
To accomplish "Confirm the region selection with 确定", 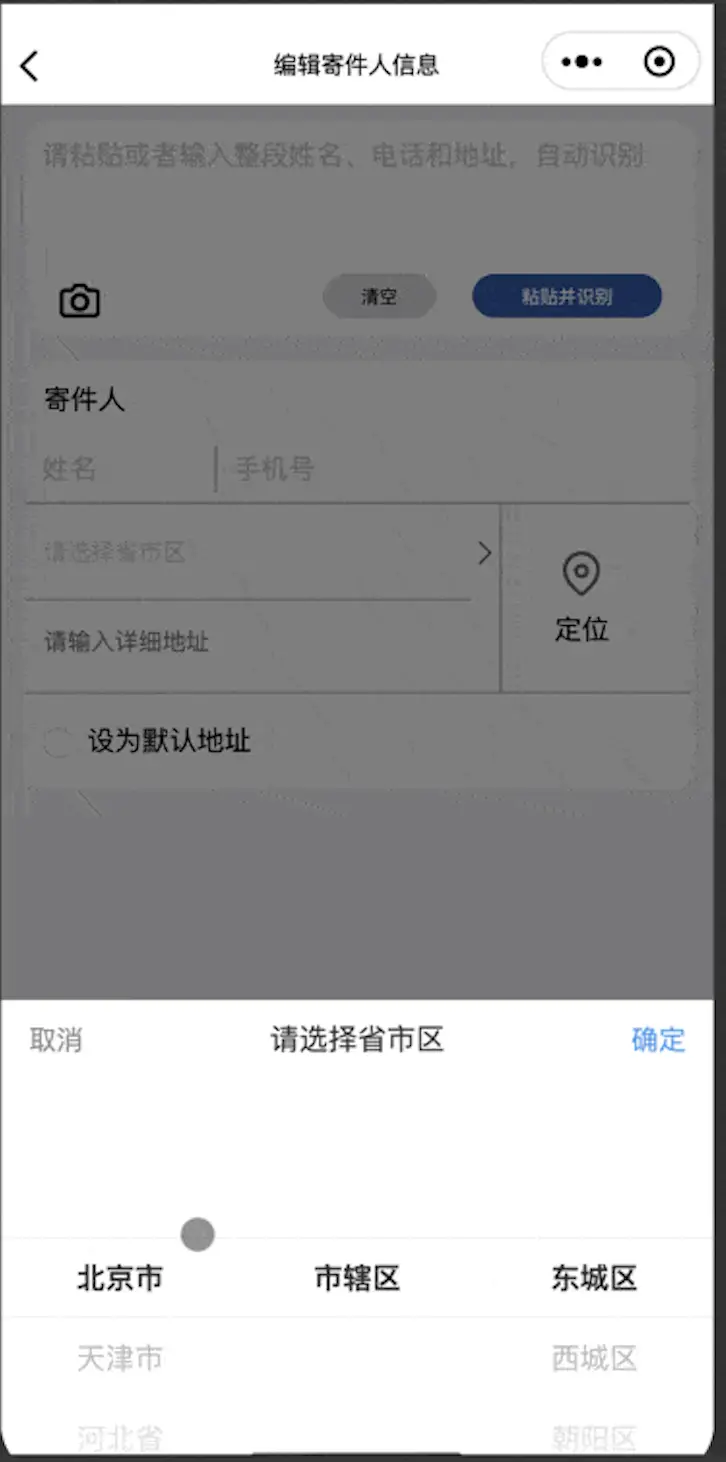I will point(658,1040).
